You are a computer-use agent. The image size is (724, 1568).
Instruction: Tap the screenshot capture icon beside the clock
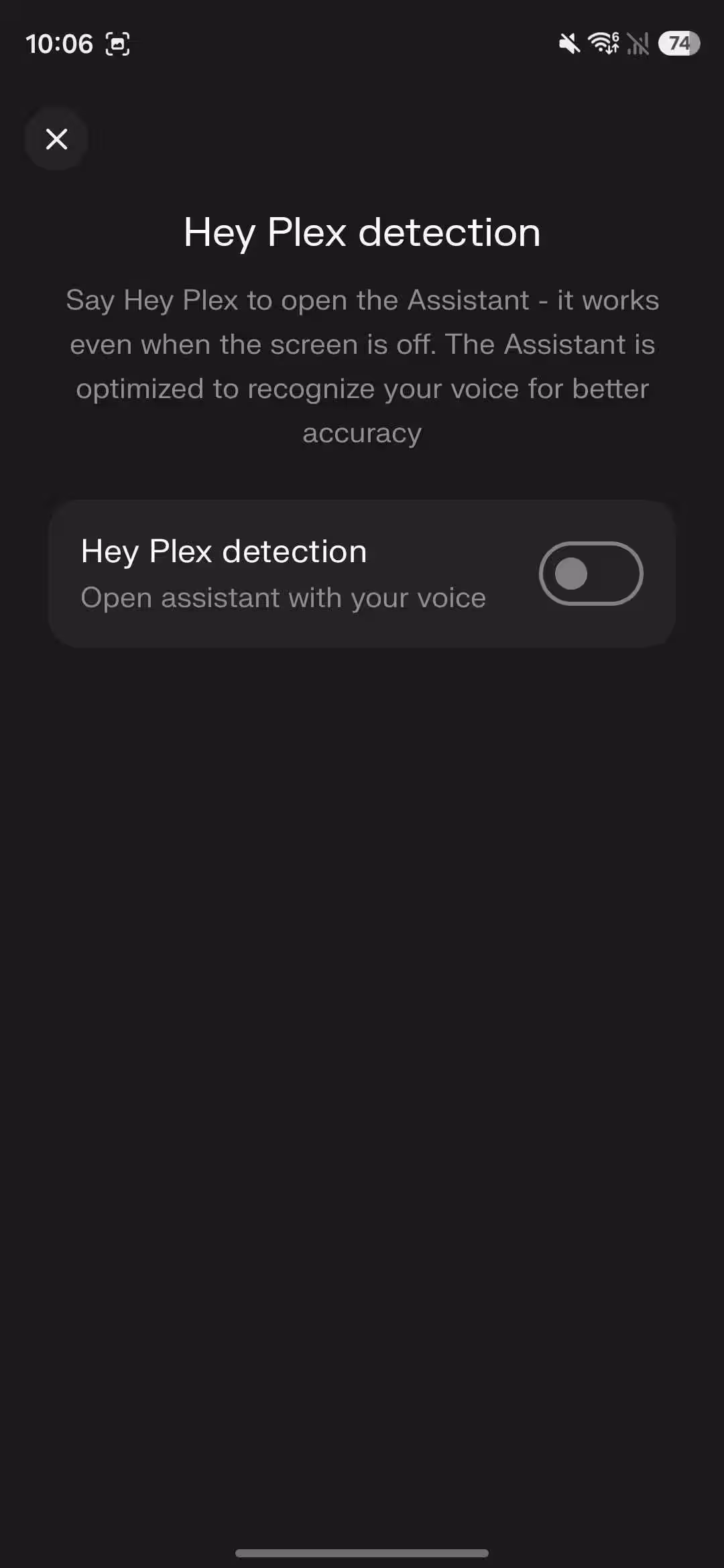(117, 44)
